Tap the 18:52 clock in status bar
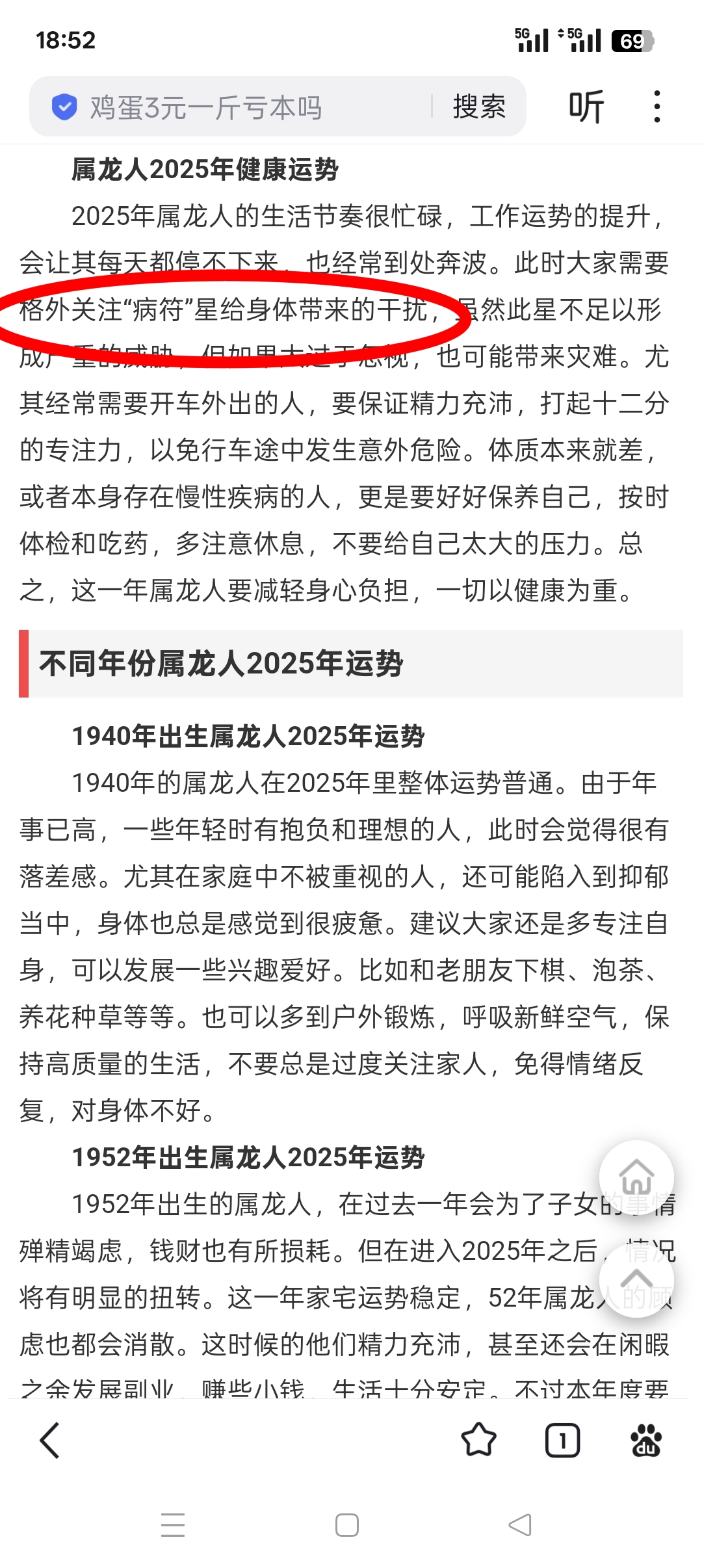This screenshot has width=702, height=1568. pyautogui.click(x=65, y=40)
